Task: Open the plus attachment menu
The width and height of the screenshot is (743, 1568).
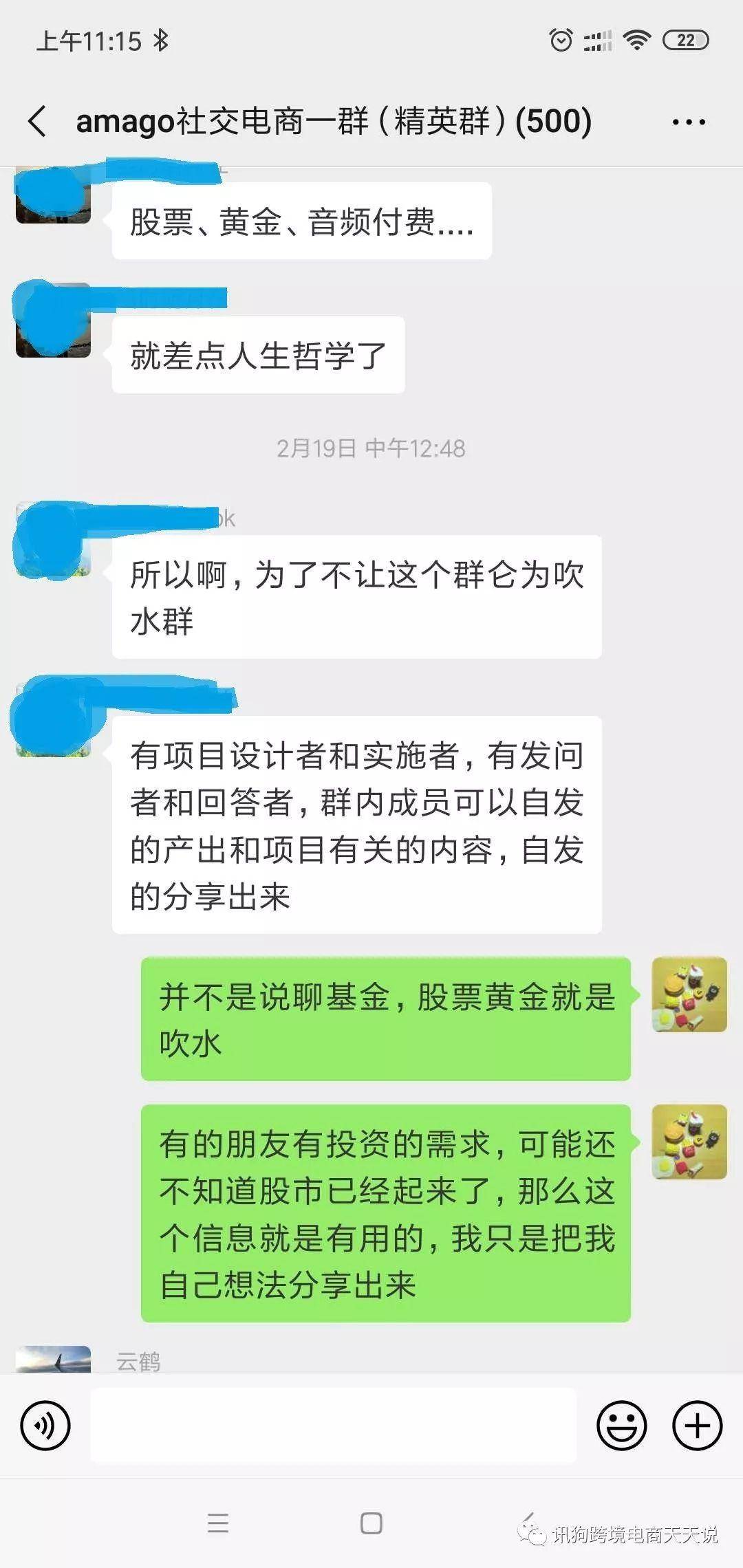Action: click(x=697, y=1426)
